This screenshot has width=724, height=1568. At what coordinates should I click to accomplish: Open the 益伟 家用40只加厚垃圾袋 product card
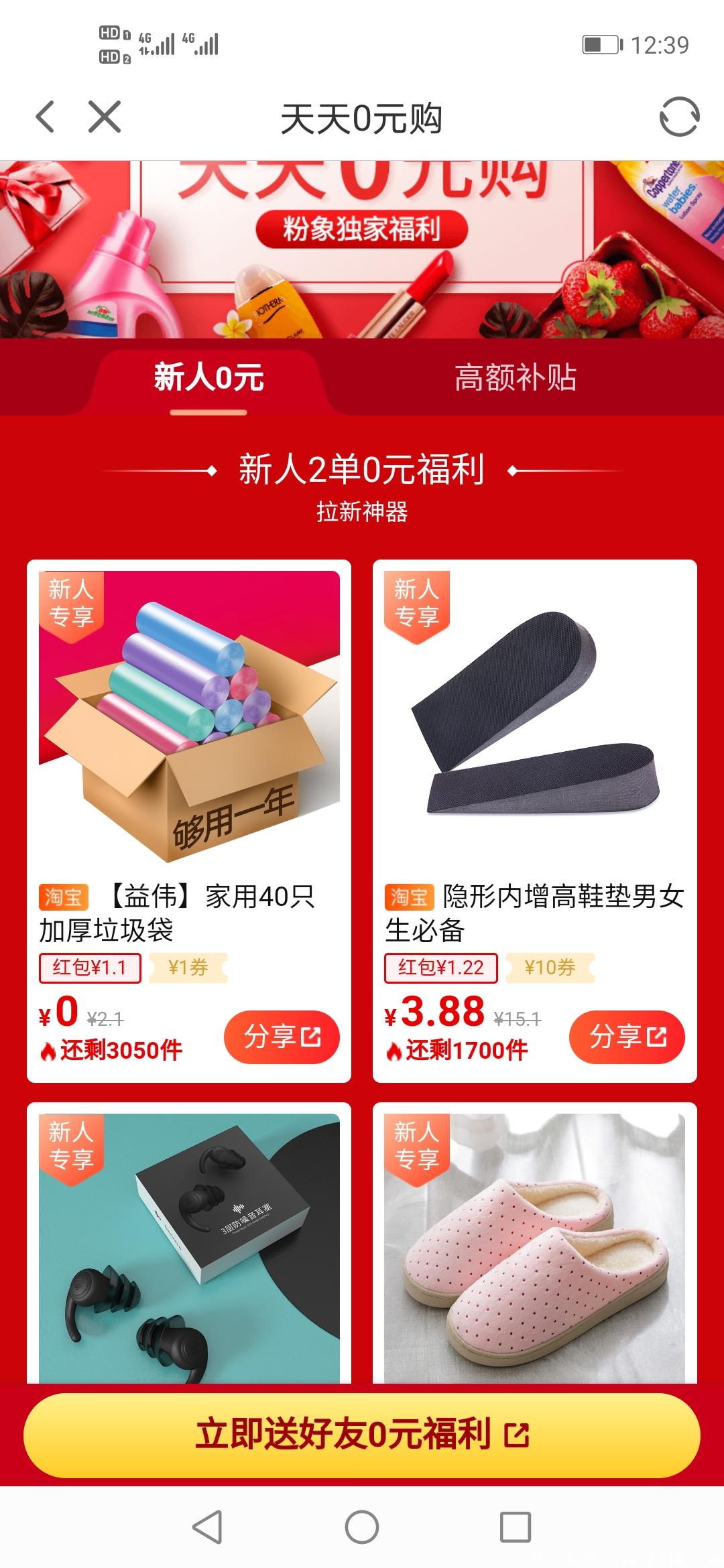pos(189,737)
